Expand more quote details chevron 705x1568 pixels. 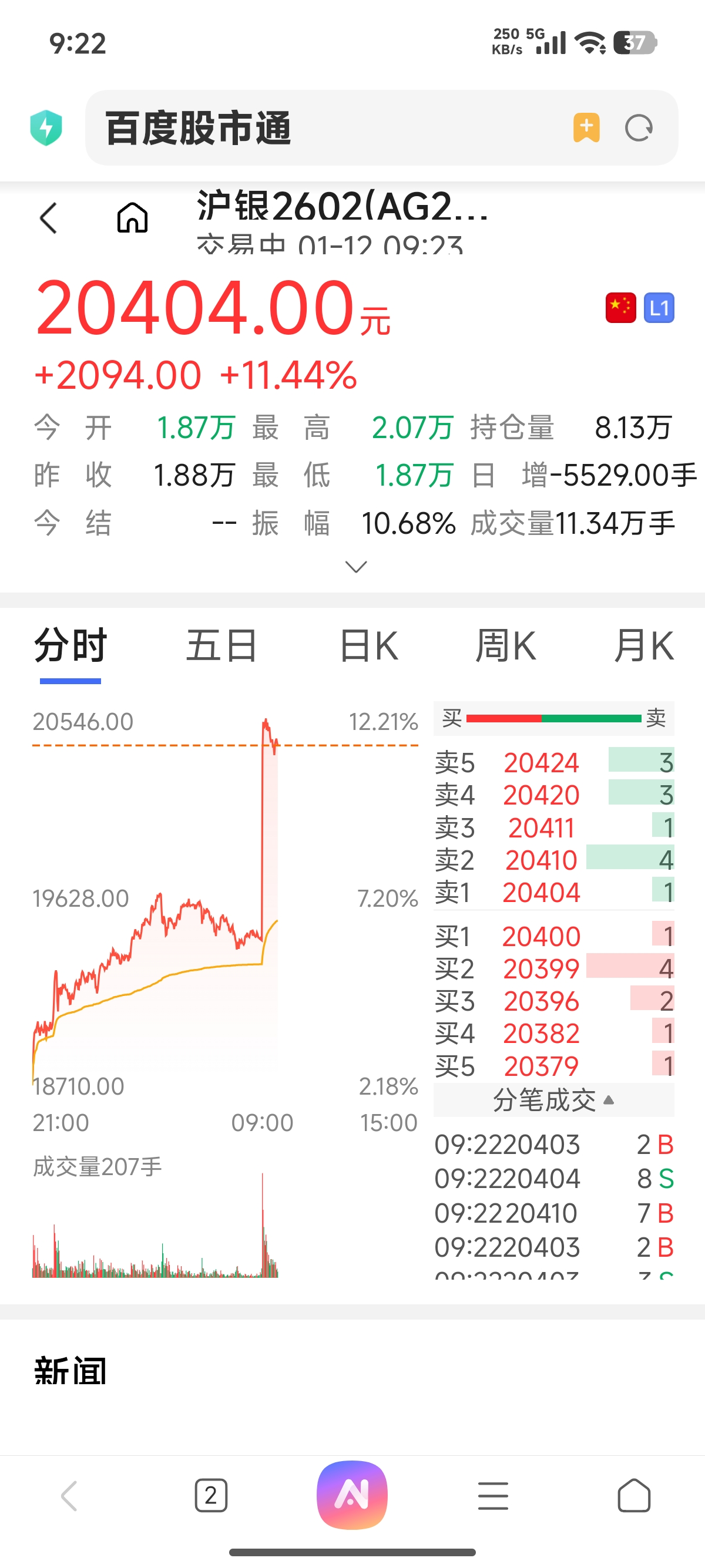coord(355,567)
